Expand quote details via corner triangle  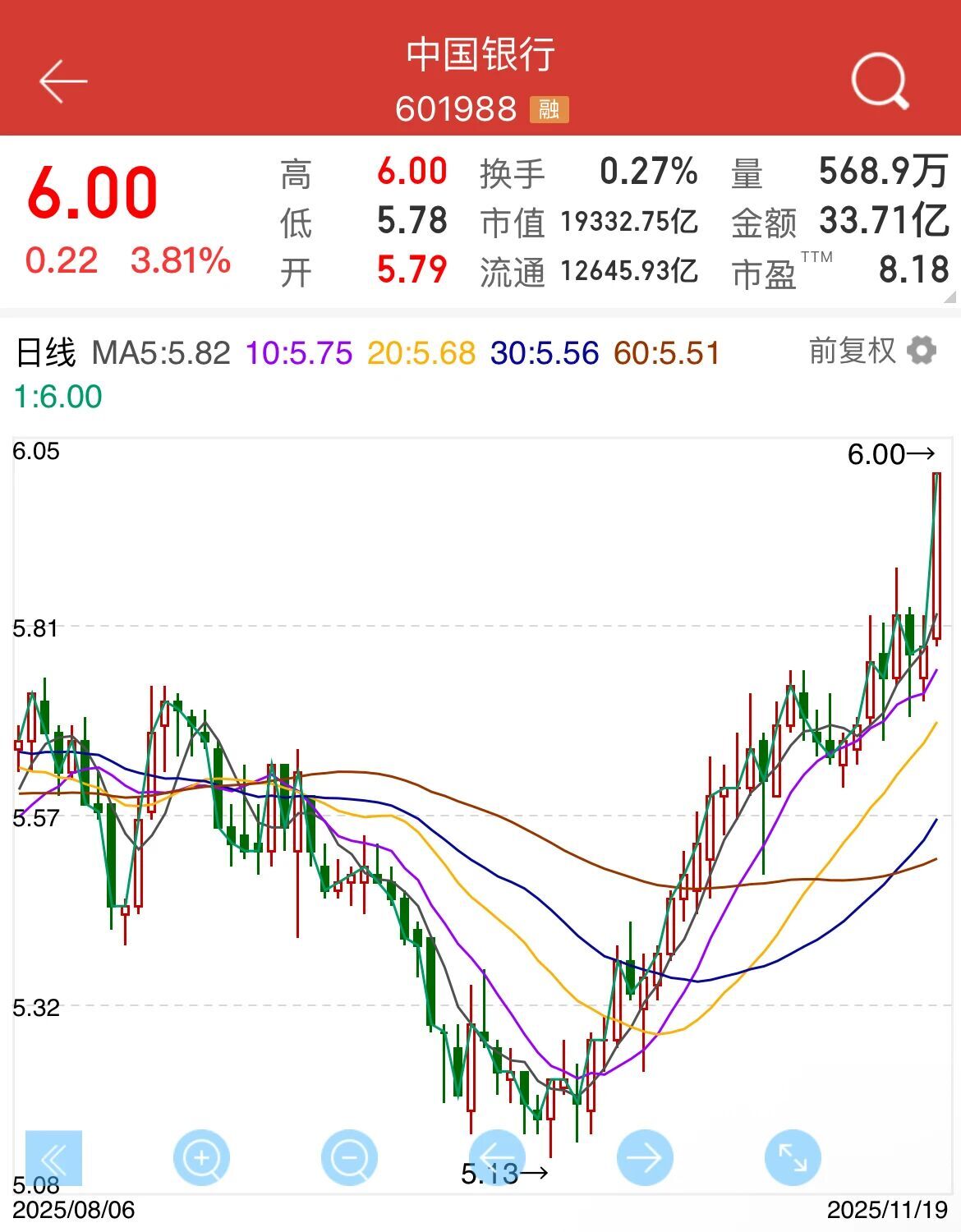pyautogui.click(x=950, y=297)
